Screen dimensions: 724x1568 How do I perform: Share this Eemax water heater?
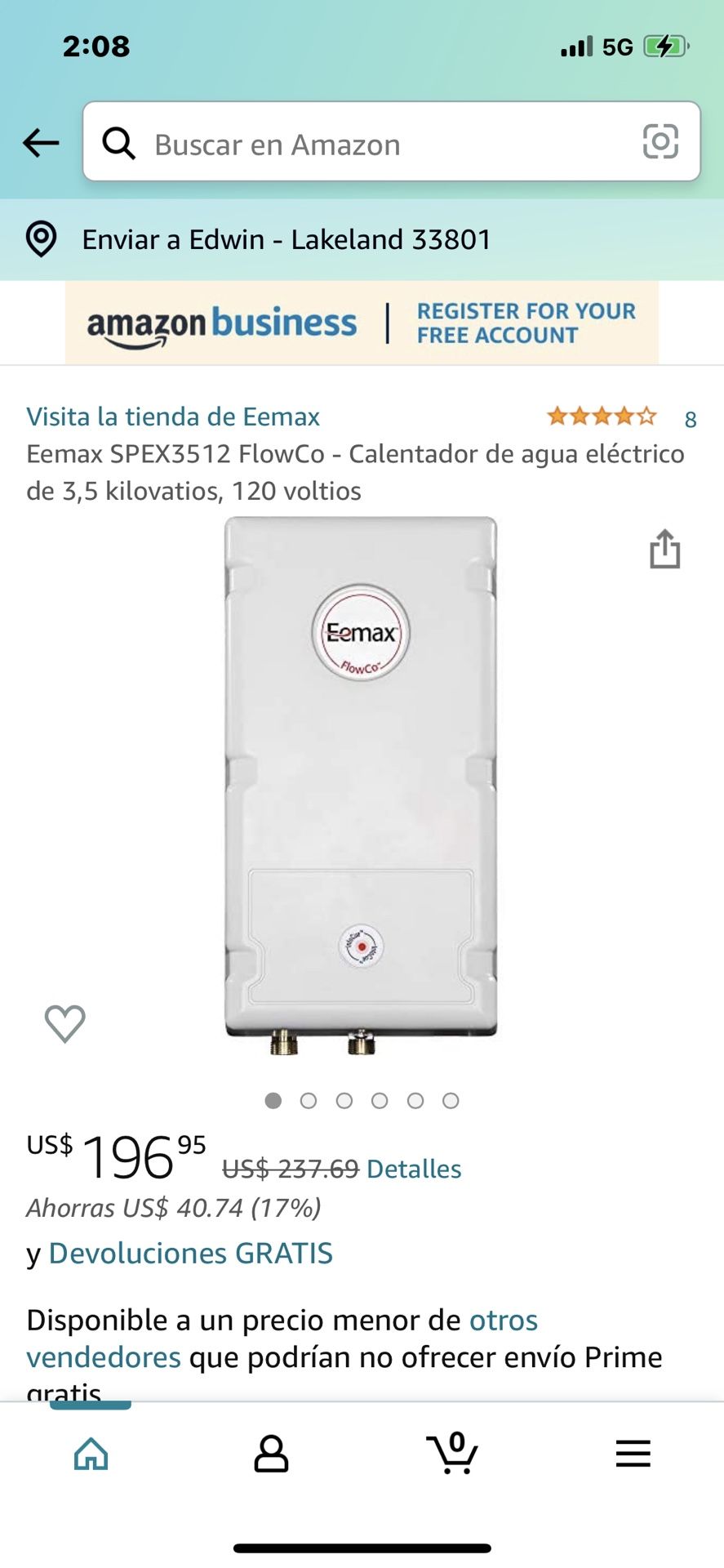pos(664,549)
